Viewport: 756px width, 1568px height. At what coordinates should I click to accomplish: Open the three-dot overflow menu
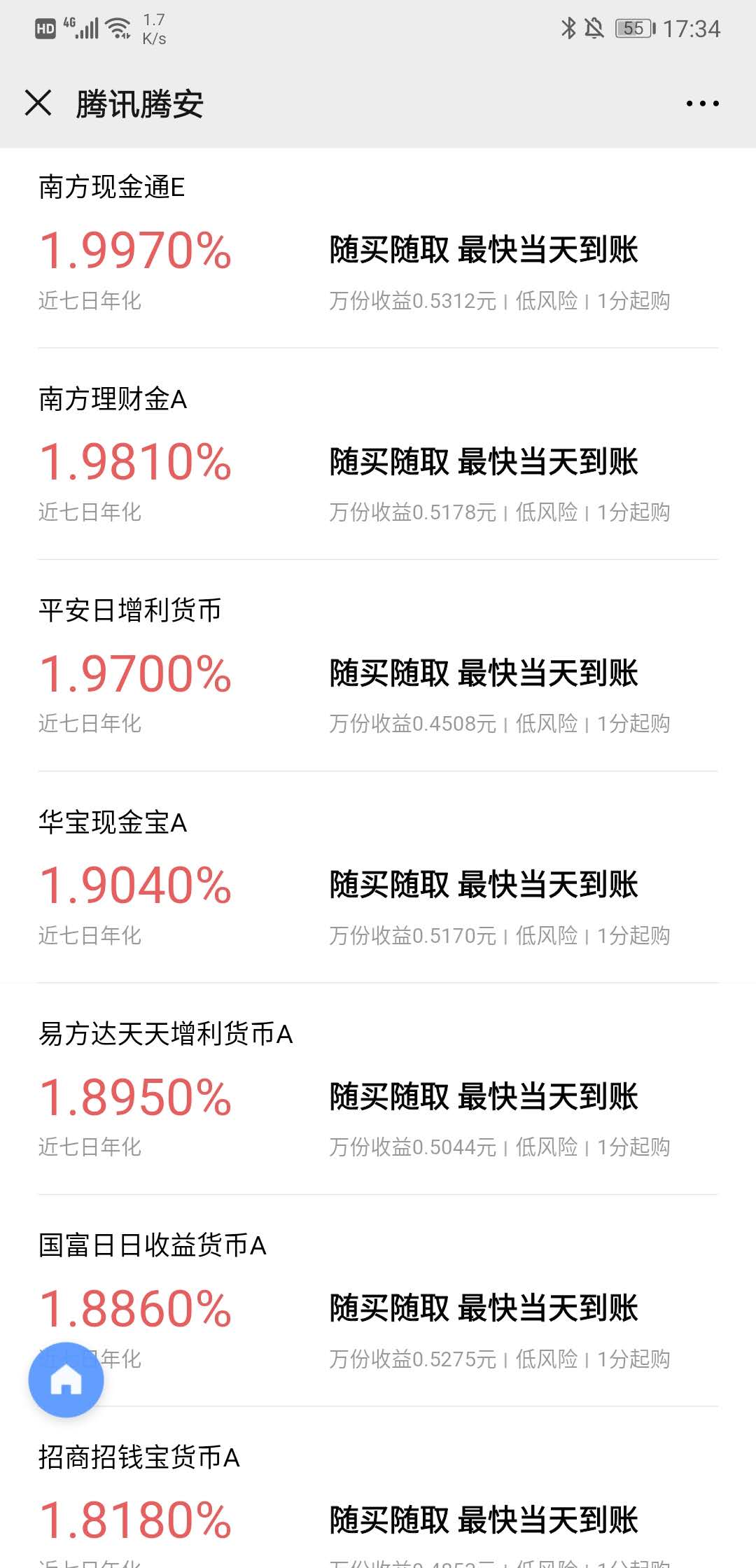click(702, 104)
